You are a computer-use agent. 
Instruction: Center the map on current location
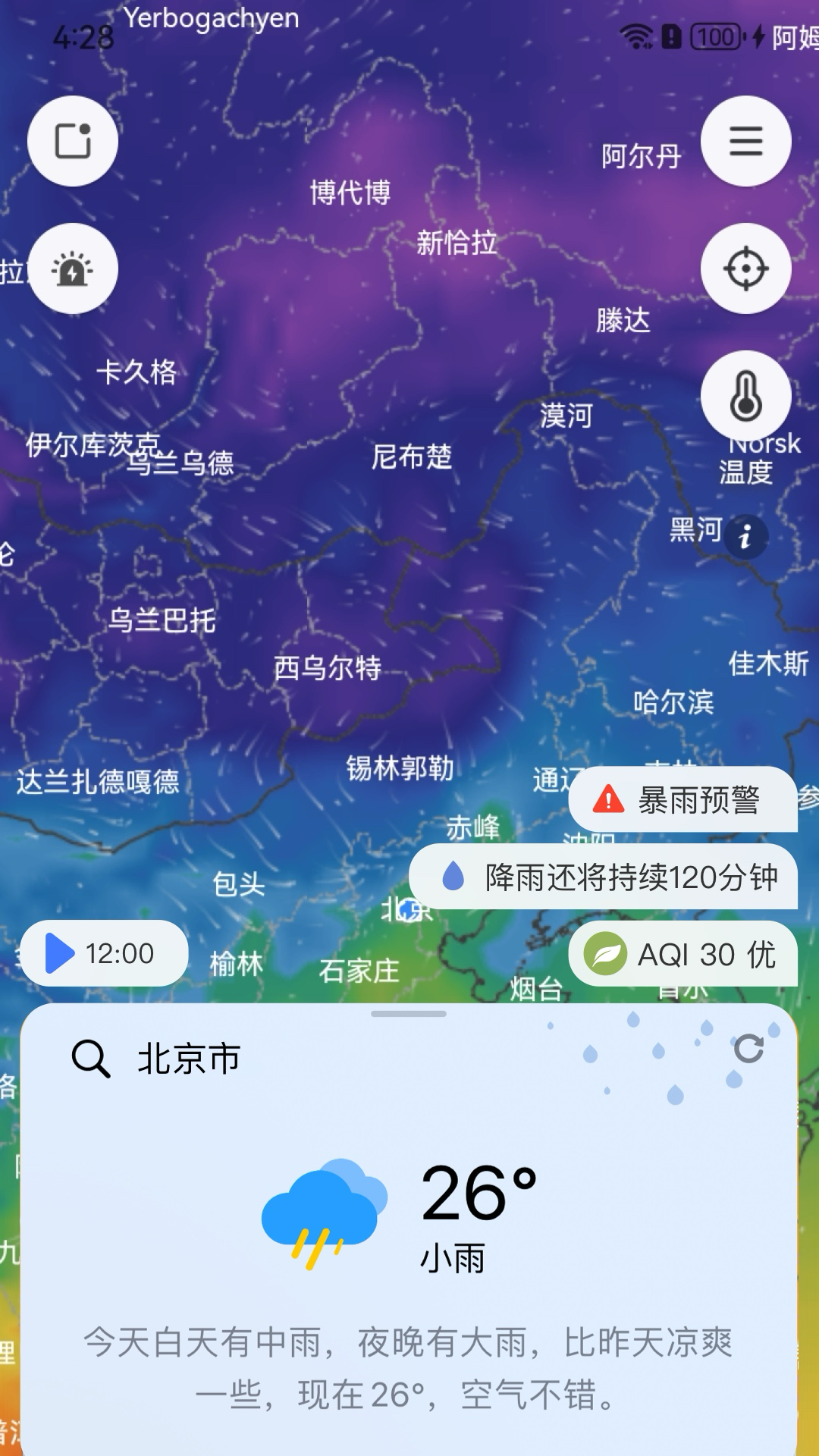tap(746, 268)
